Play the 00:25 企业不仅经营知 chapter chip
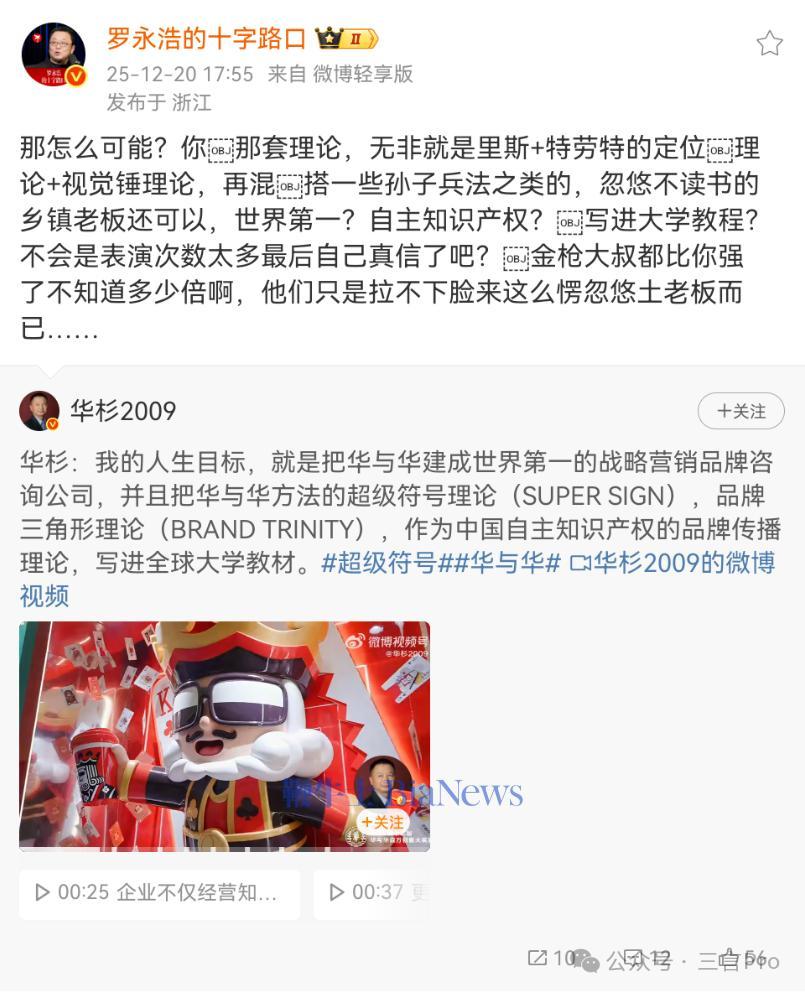Viewport: 805px width, 993px height. pyautogui.click(x=160, y=894)
